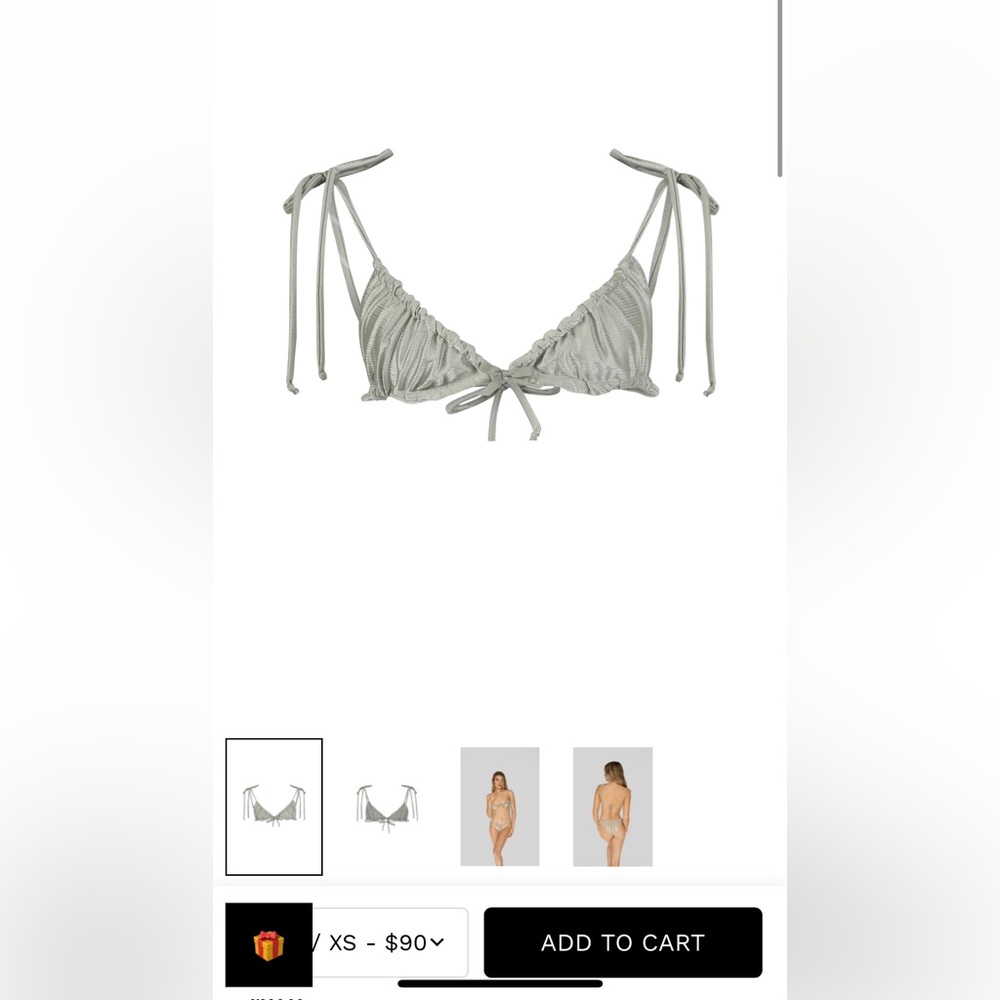Add the bikini top to cart
The height and width of the screenshot is (1000, 1000).
point(622,942)
